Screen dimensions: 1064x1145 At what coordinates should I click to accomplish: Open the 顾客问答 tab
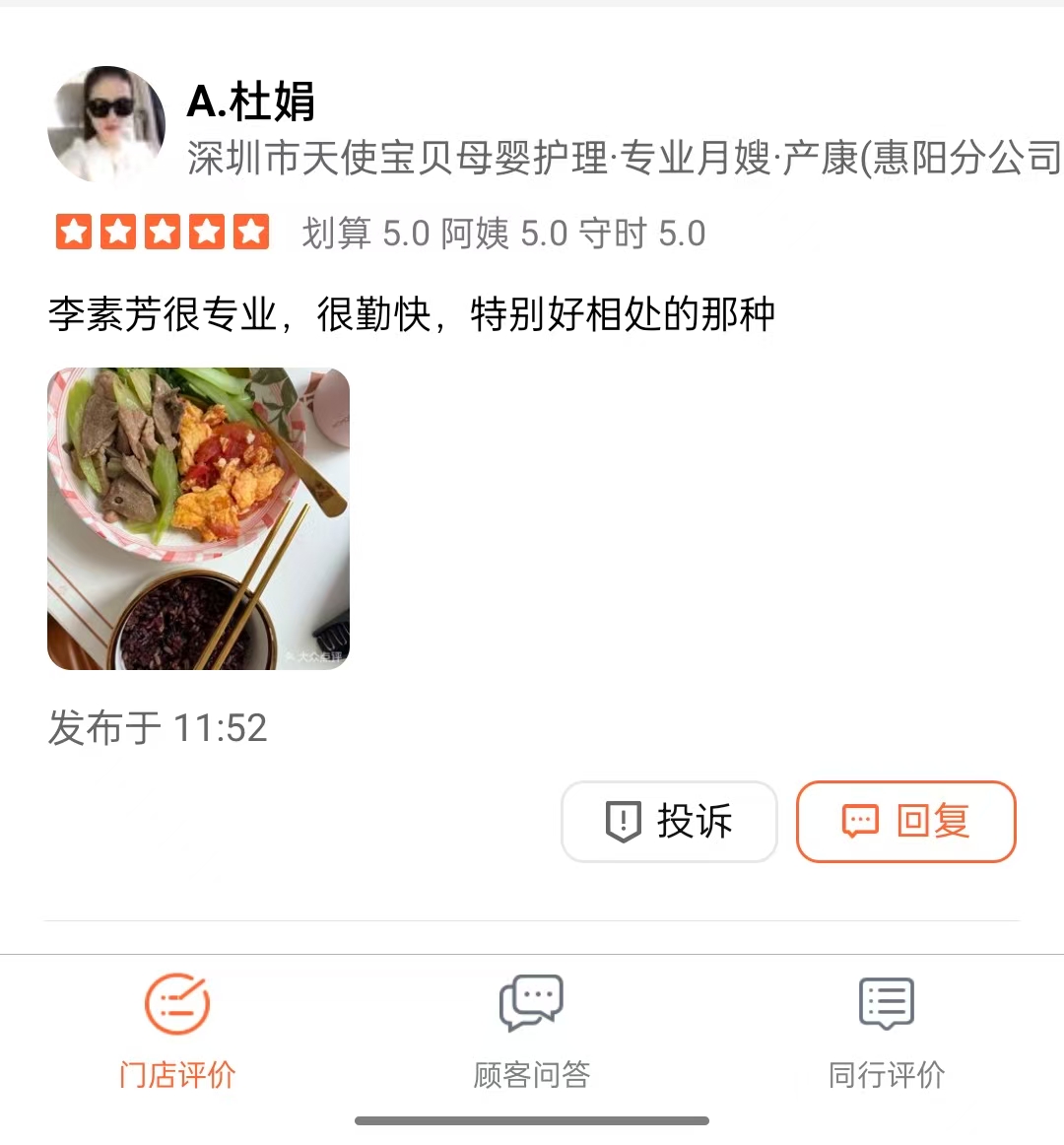click(x=531, y=1031)
